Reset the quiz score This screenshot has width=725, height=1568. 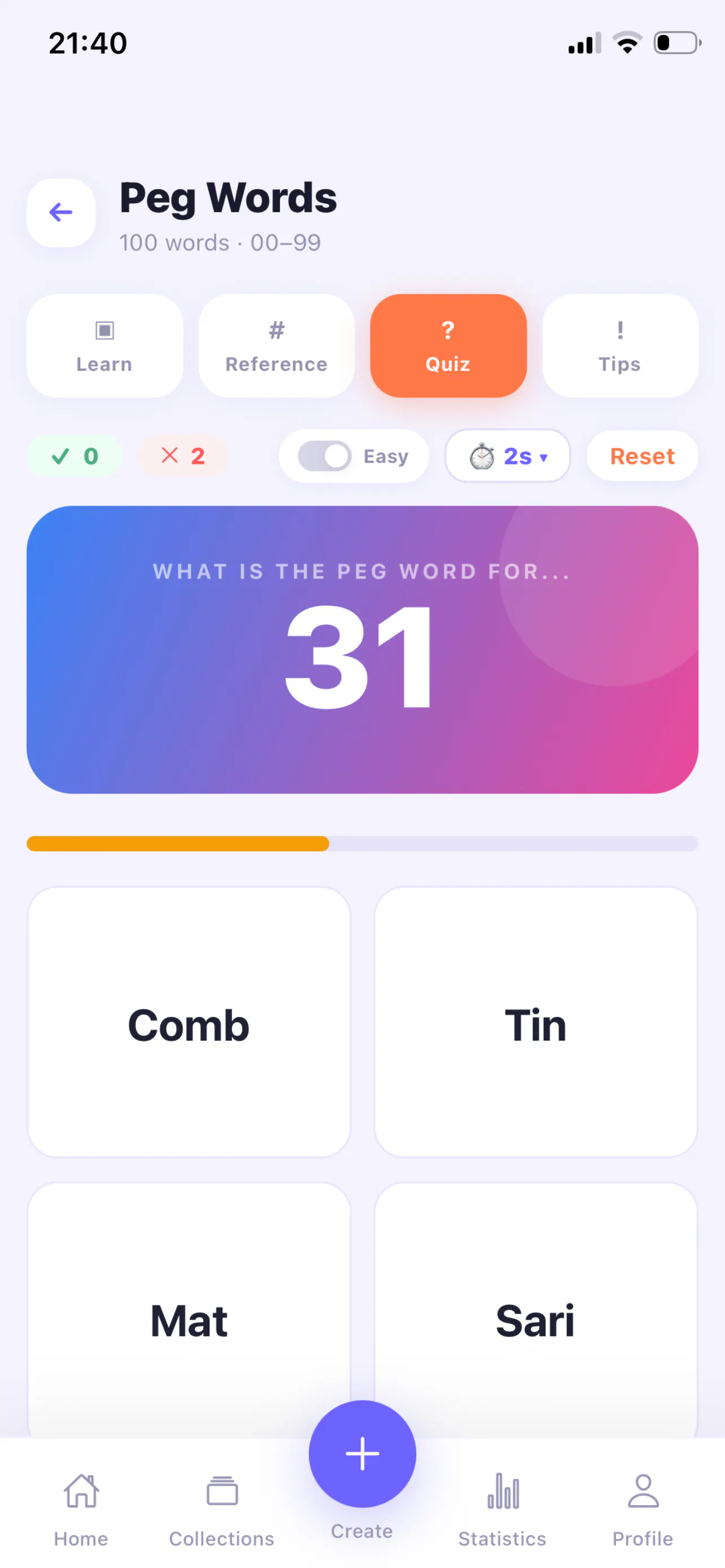pyautogui.click(x=642, y=456)
